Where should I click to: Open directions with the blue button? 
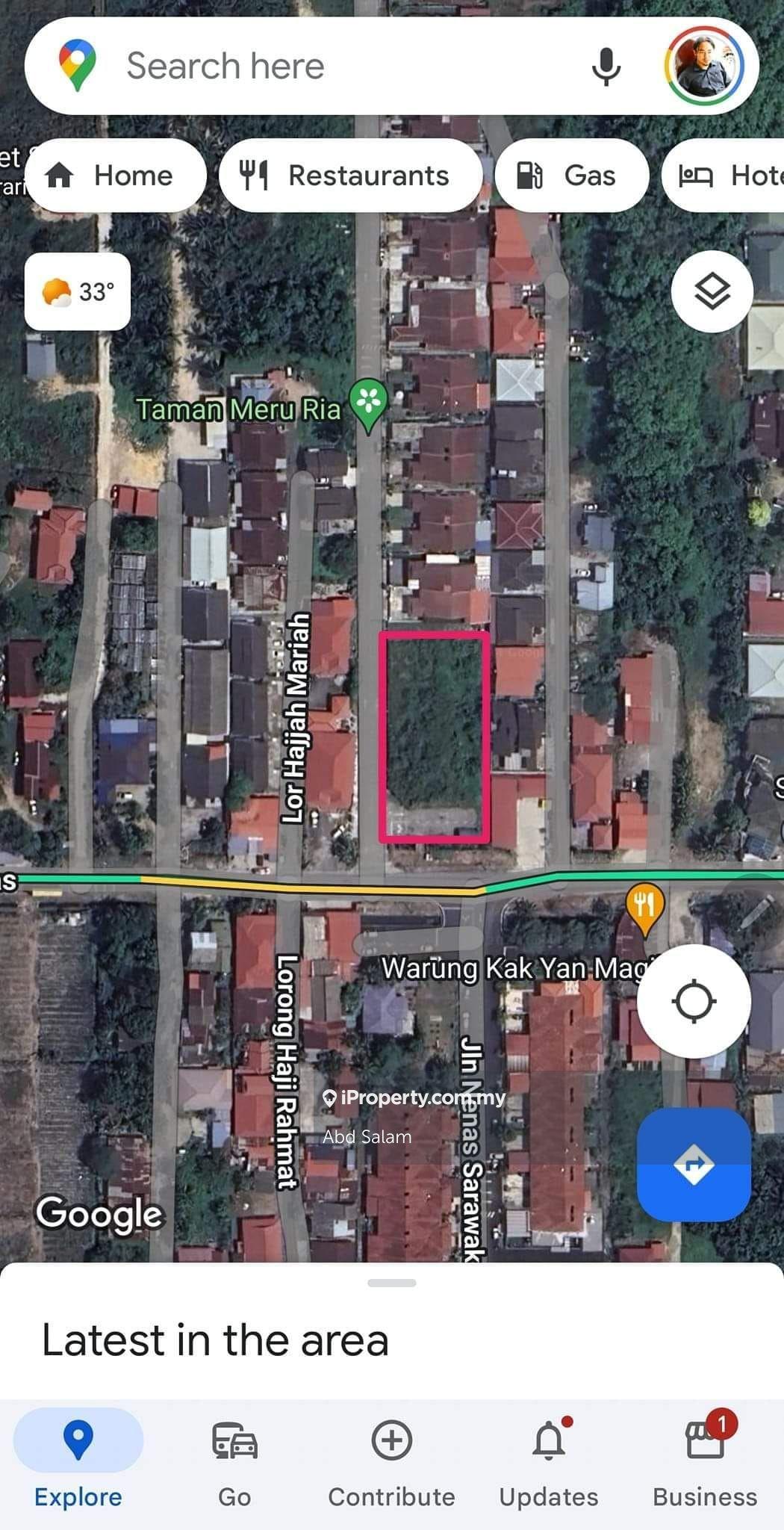(694, 1164)
